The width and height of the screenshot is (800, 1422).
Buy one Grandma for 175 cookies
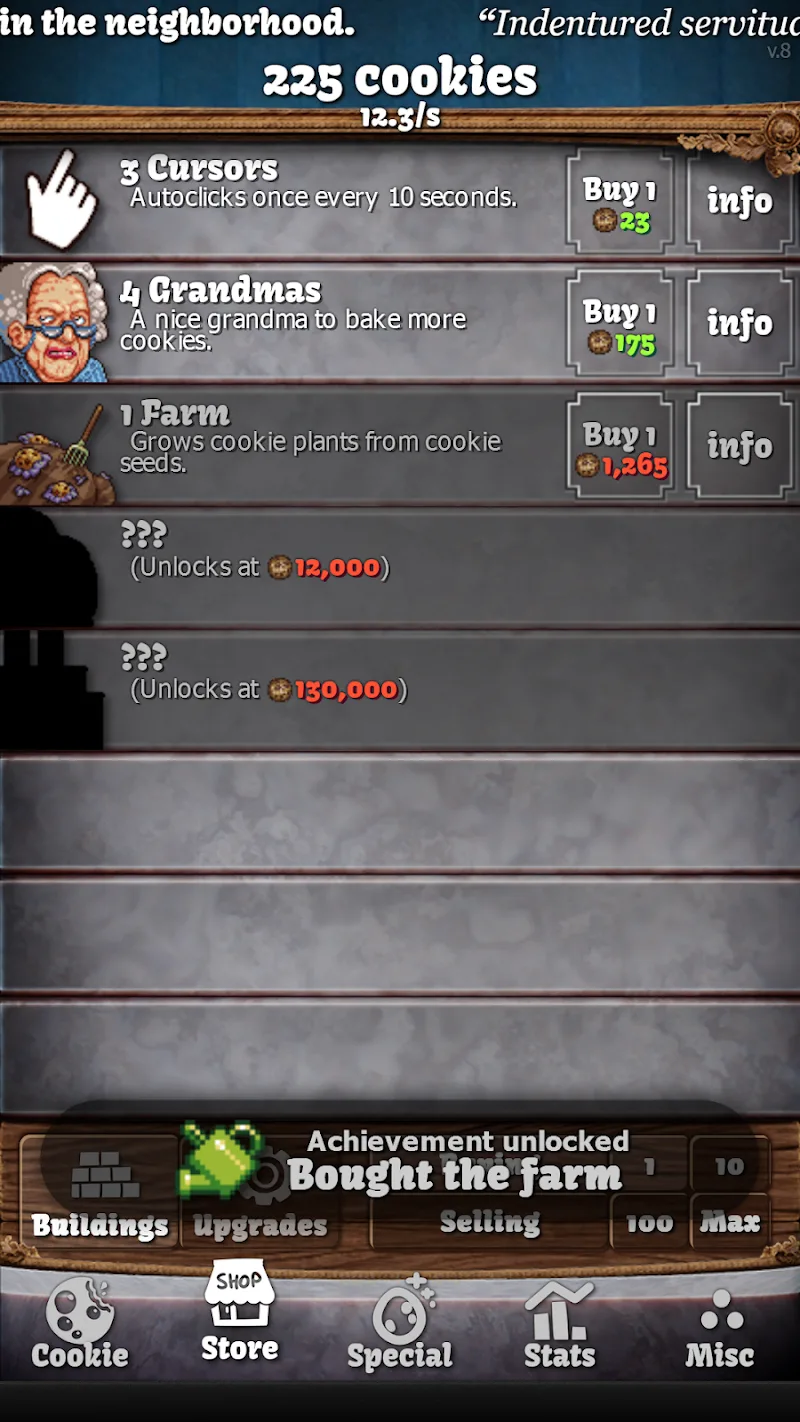tap(619, 325)
